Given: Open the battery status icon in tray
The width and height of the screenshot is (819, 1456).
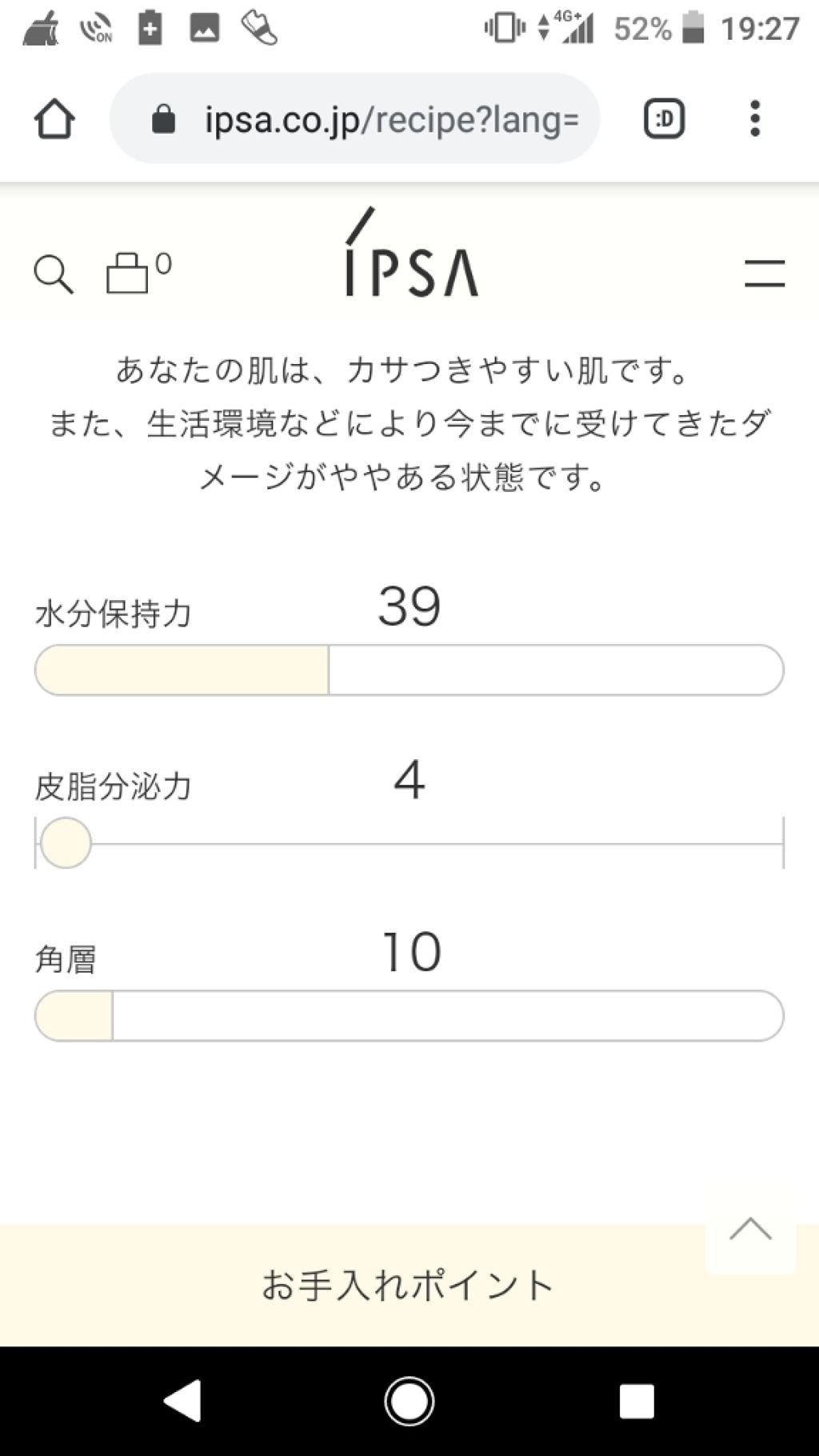Looking at the screenshot, I should [693, 28].
